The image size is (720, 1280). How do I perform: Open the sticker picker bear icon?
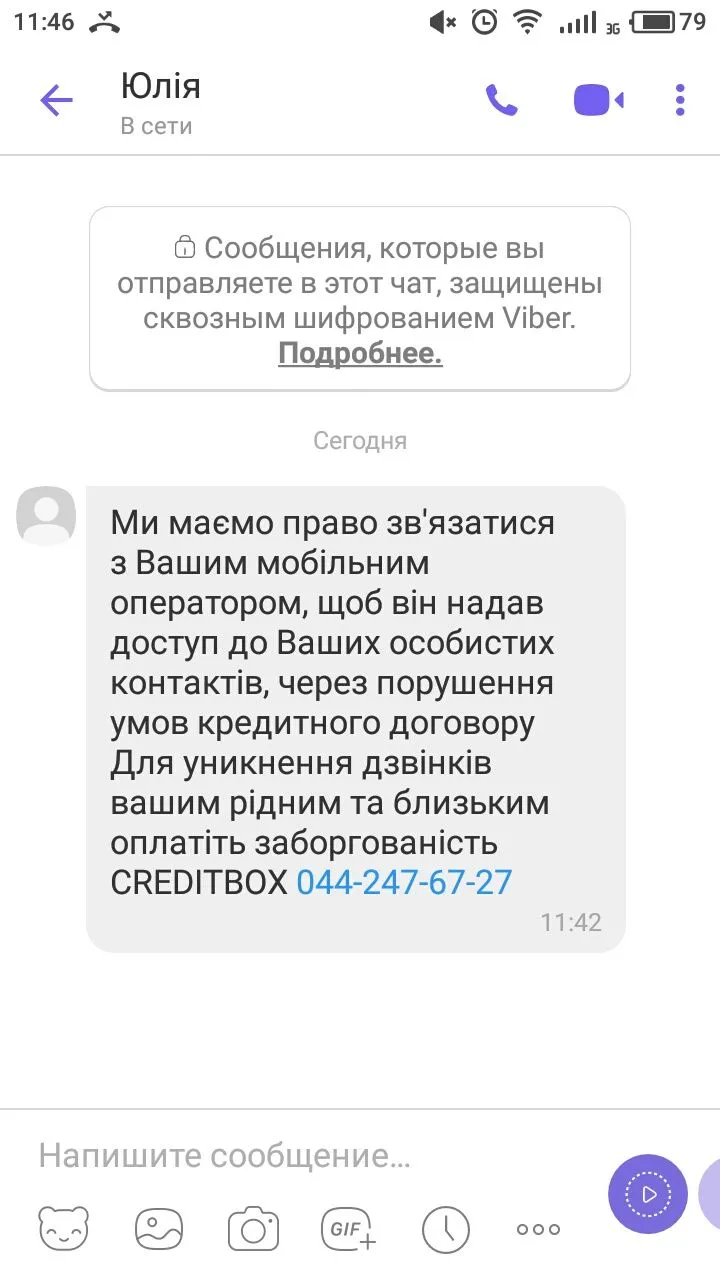point(64,1229)
